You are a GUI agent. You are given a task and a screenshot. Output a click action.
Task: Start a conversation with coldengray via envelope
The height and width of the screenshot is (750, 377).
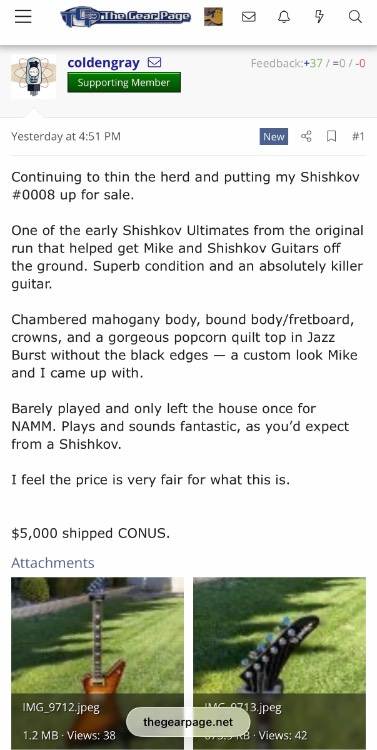[x=154, y=63]
